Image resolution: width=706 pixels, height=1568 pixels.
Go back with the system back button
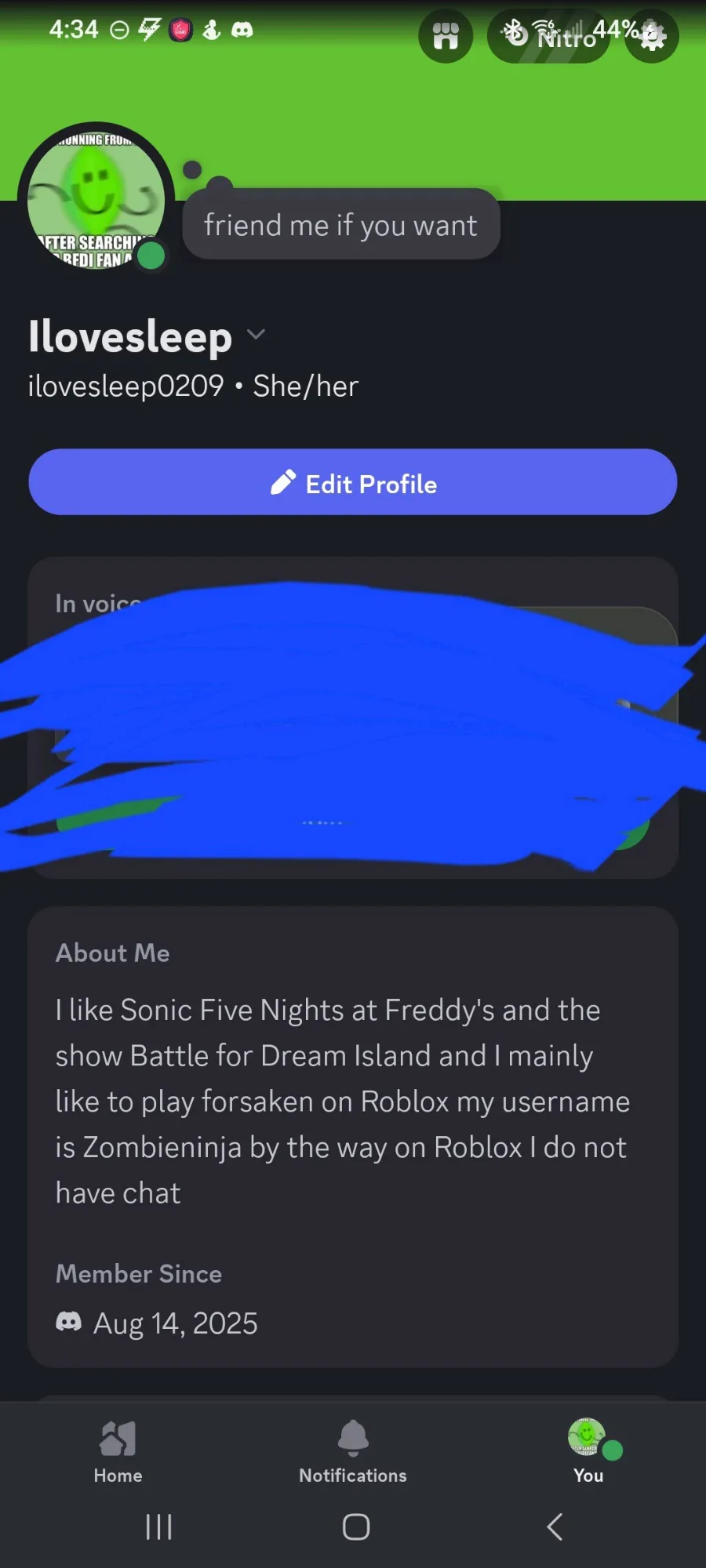pyautogui.click(x=555, y=1526)
